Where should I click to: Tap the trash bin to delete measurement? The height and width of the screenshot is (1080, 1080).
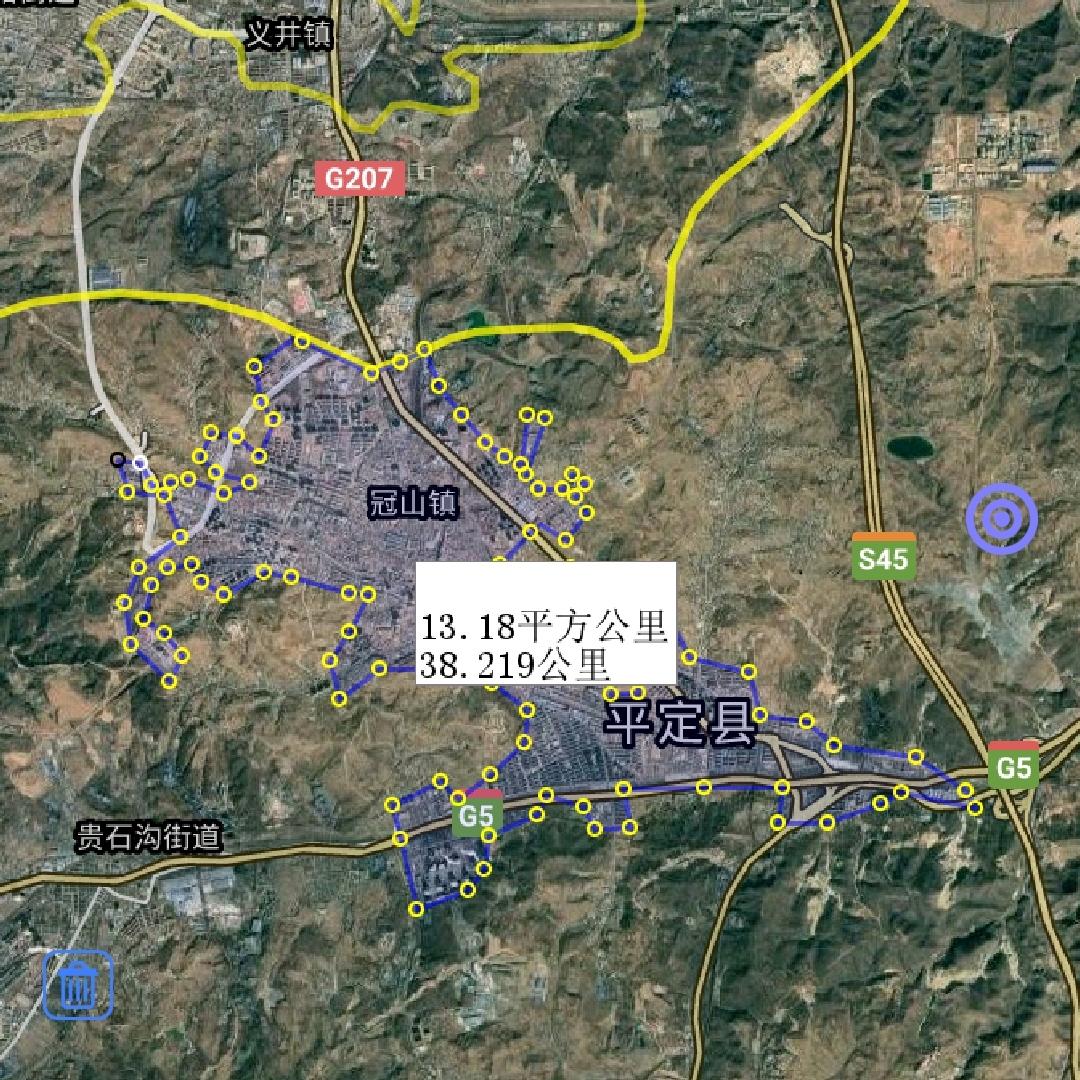tap(78, 985)
